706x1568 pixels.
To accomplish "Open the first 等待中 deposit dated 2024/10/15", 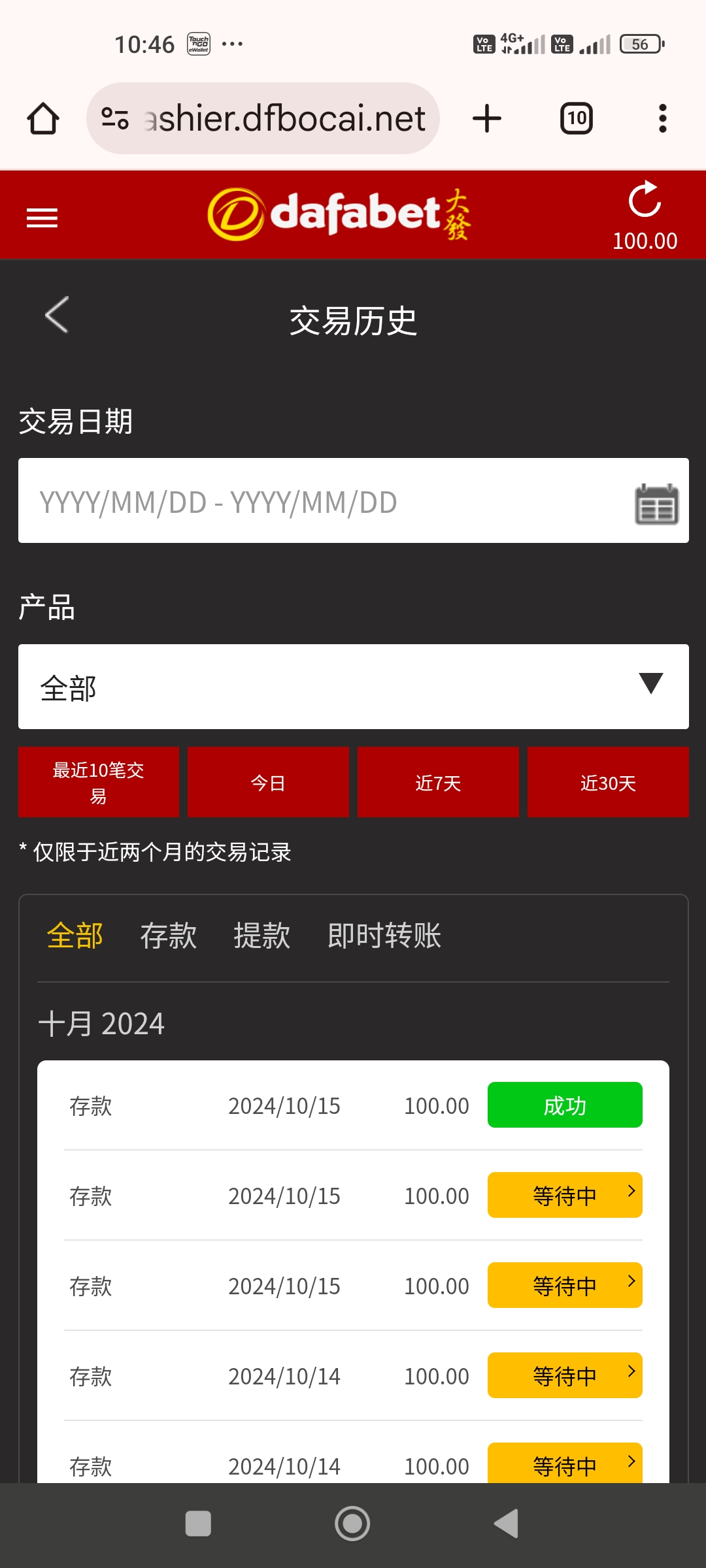I will [565, 1195].
